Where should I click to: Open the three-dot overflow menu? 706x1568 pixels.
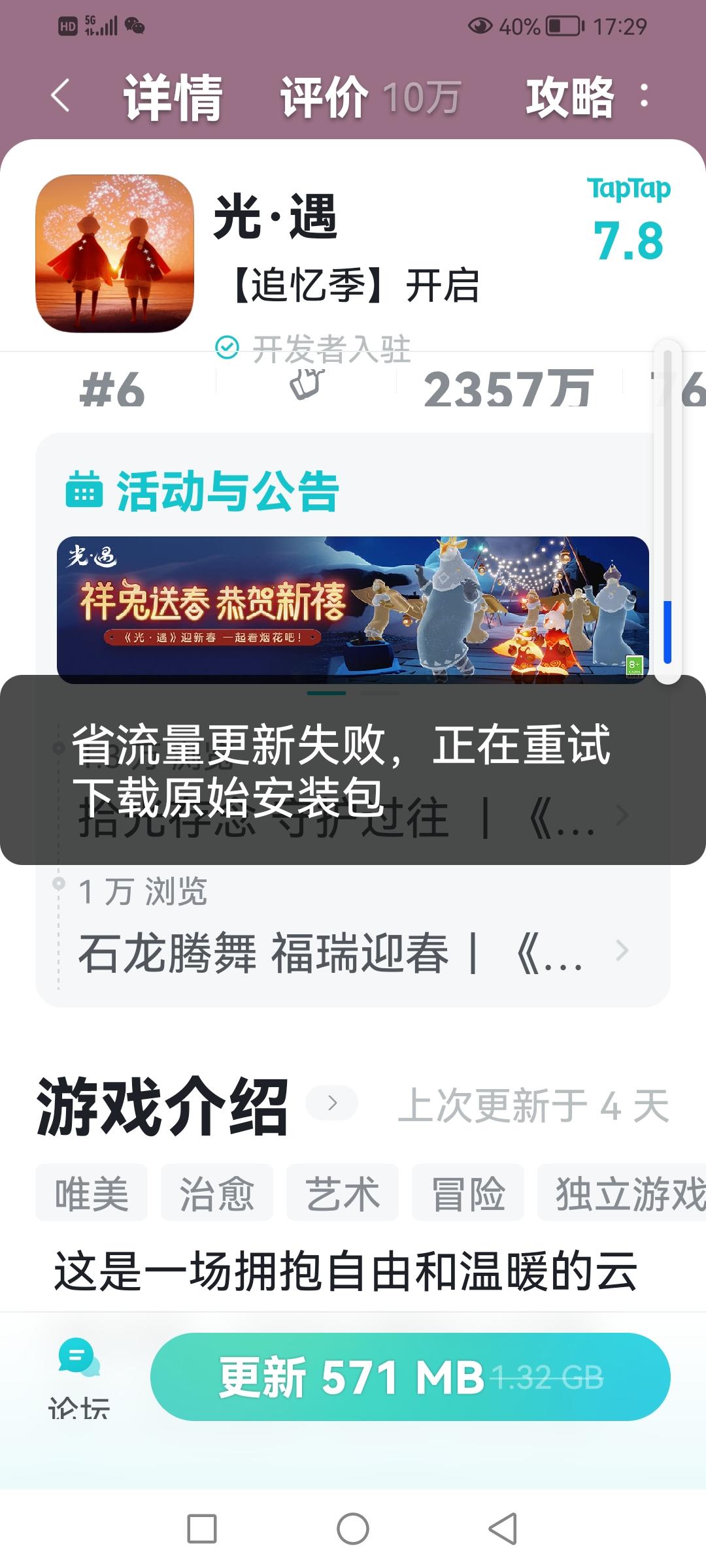[x=643, y=97]
